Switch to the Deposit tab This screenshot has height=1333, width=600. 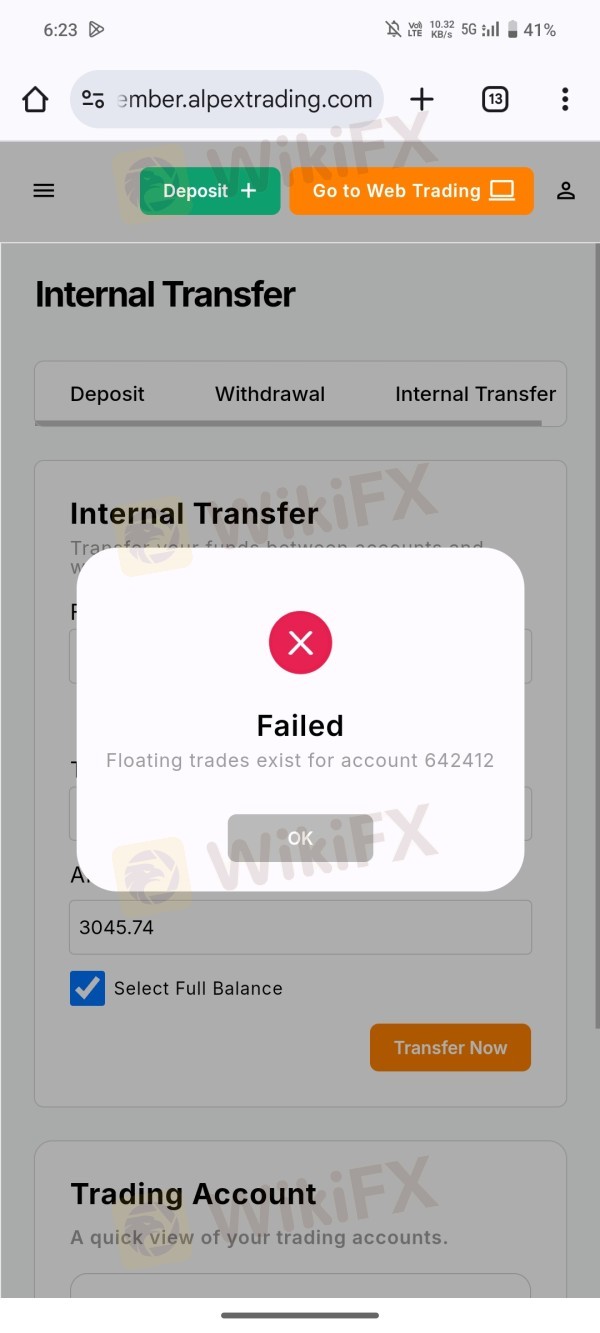coord(107,394)
